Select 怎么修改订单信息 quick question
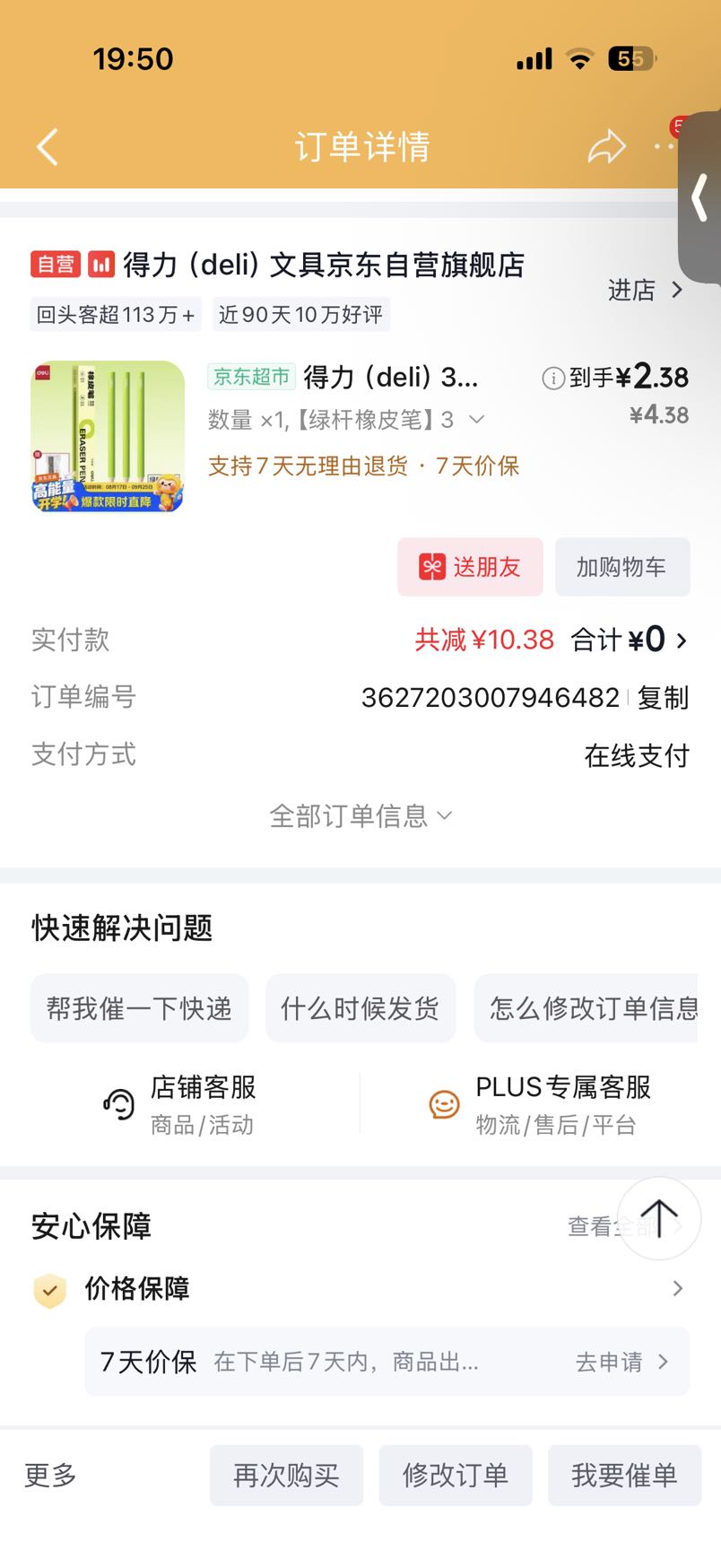 [586, 1008]
